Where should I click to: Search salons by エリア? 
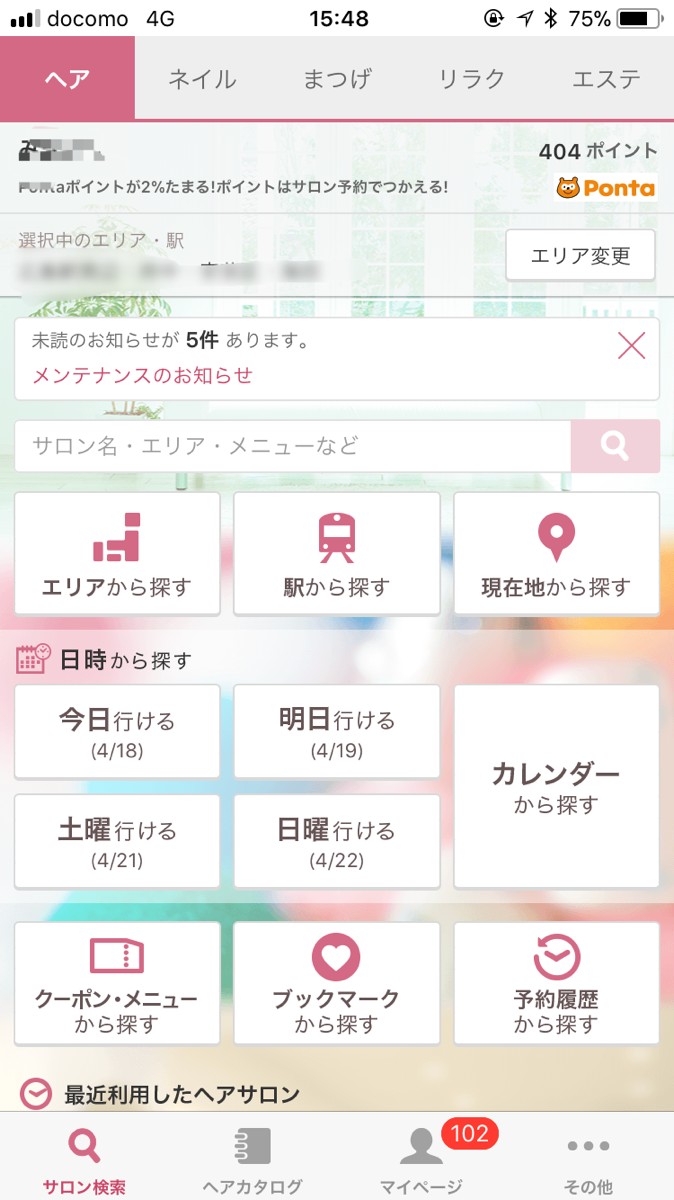tap(117, 554)
